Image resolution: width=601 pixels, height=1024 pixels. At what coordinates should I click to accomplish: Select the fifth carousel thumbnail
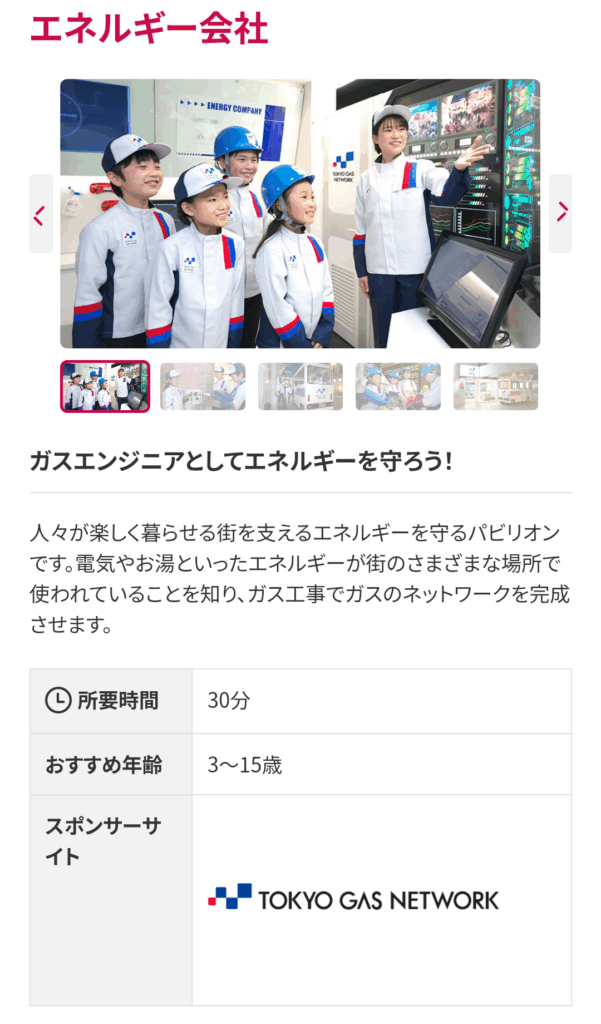[x=496, y=387]
